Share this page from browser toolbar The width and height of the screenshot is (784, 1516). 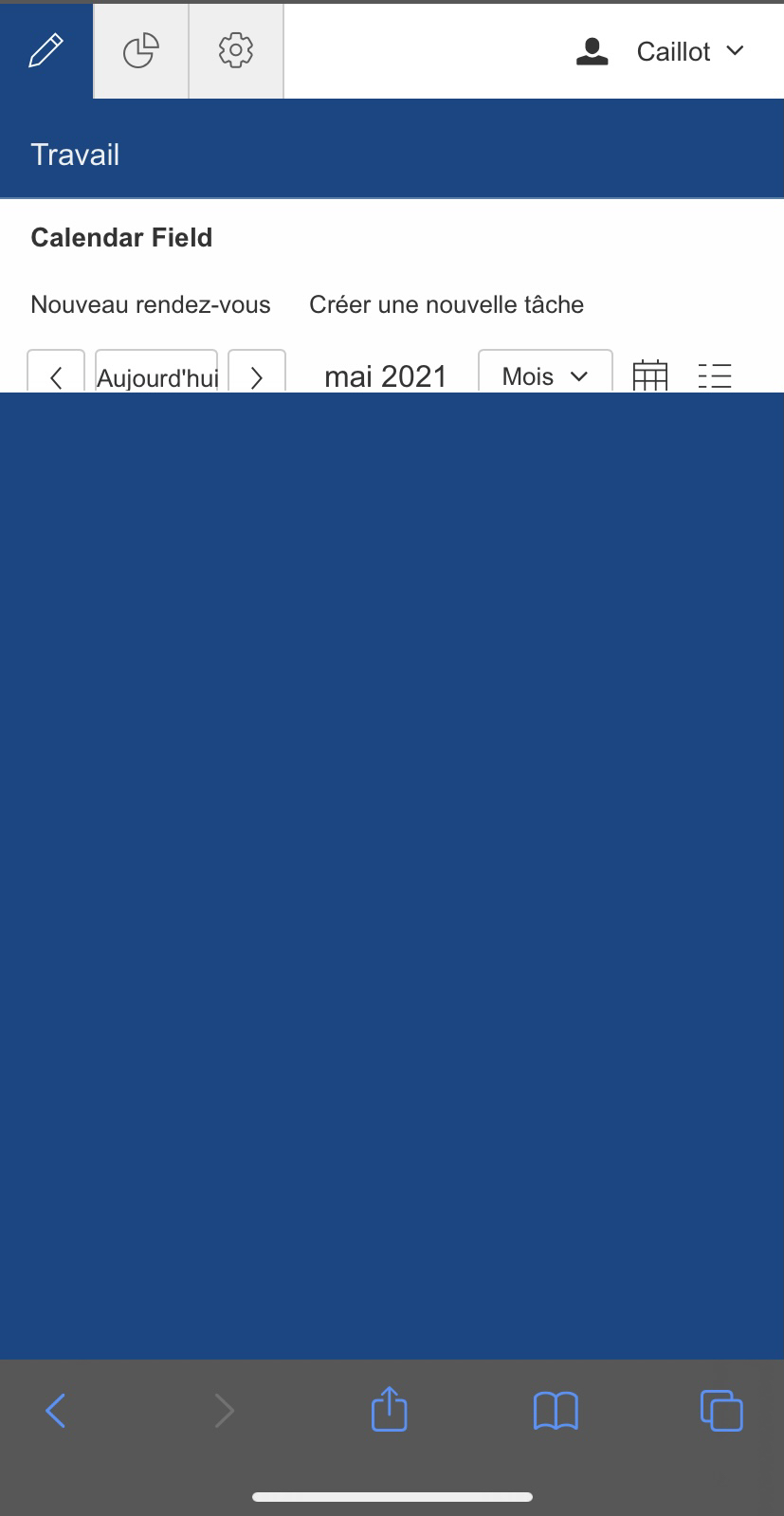[390, 1409]
